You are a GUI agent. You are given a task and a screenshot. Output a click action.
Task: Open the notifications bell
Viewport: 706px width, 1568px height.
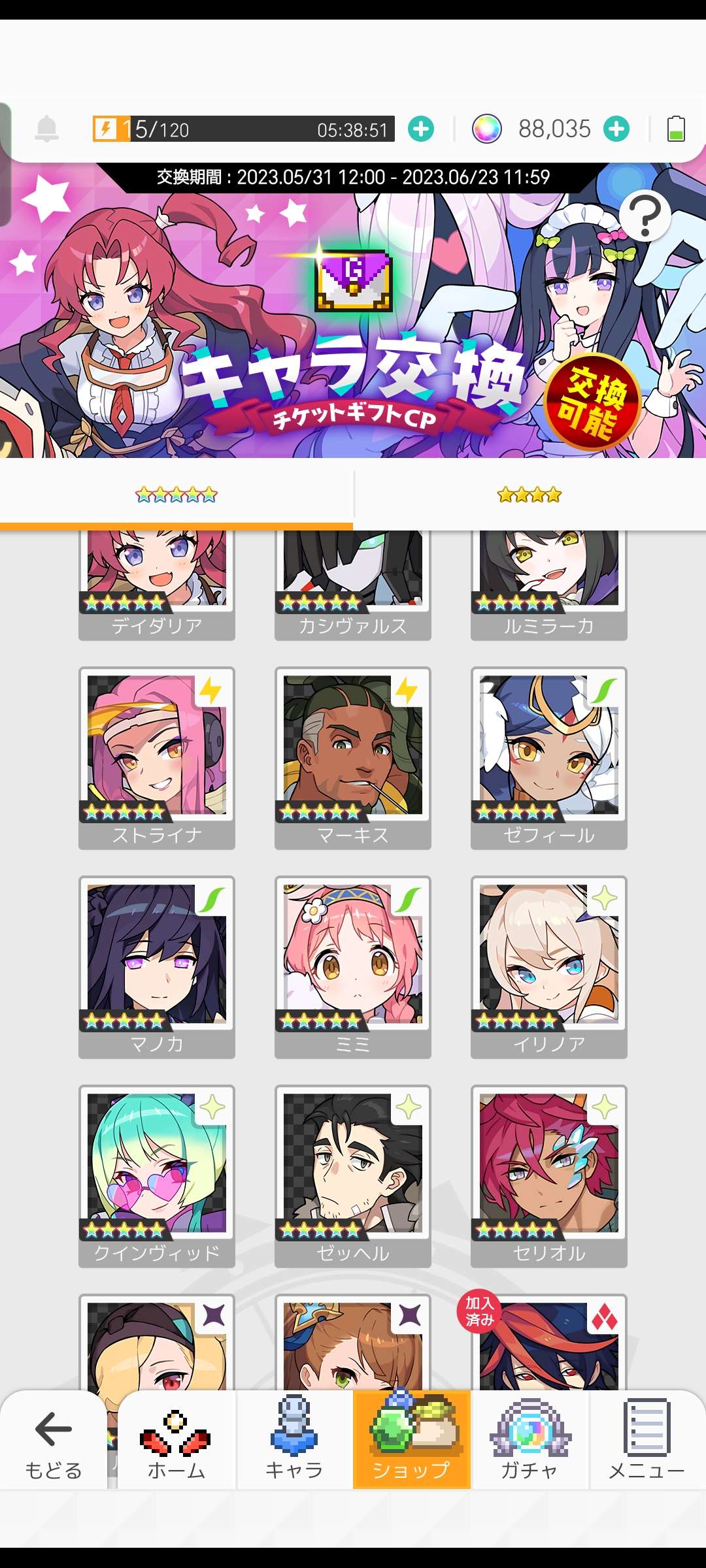46,129
